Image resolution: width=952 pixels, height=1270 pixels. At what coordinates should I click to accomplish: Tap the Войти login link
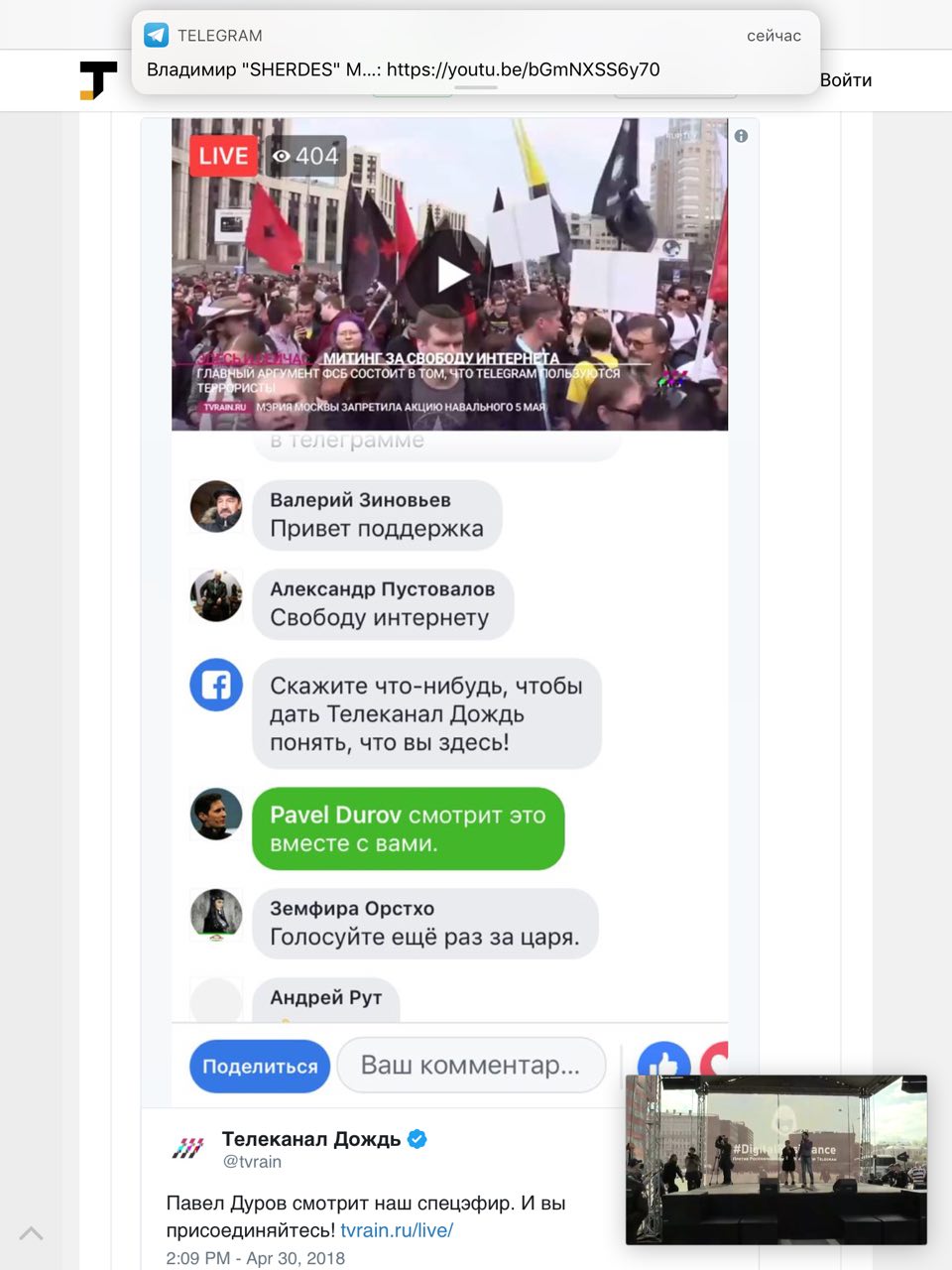845,80
